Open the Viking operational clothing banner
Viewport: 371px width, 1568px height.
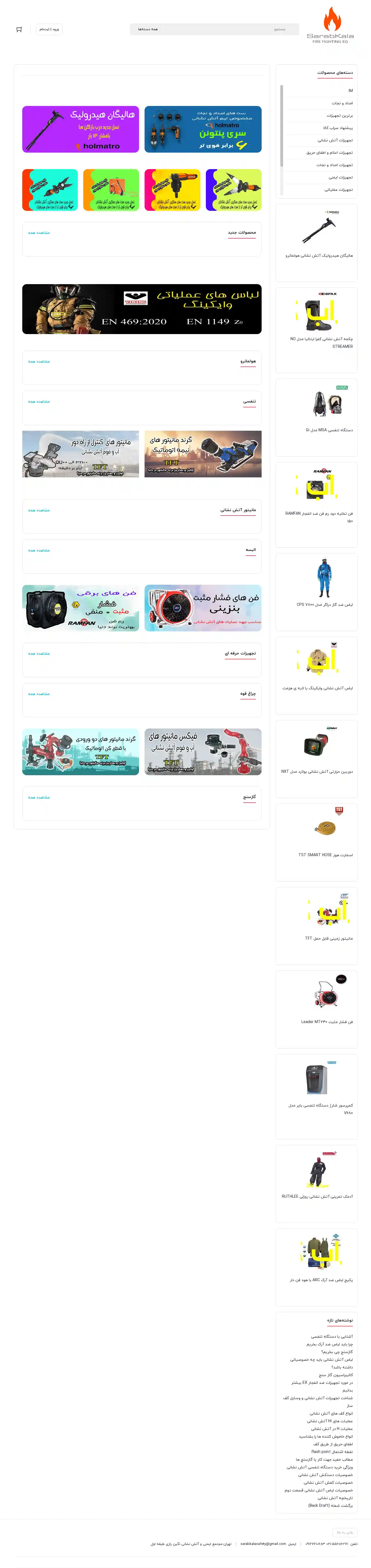pyautogui.click(x=142, y=309)
